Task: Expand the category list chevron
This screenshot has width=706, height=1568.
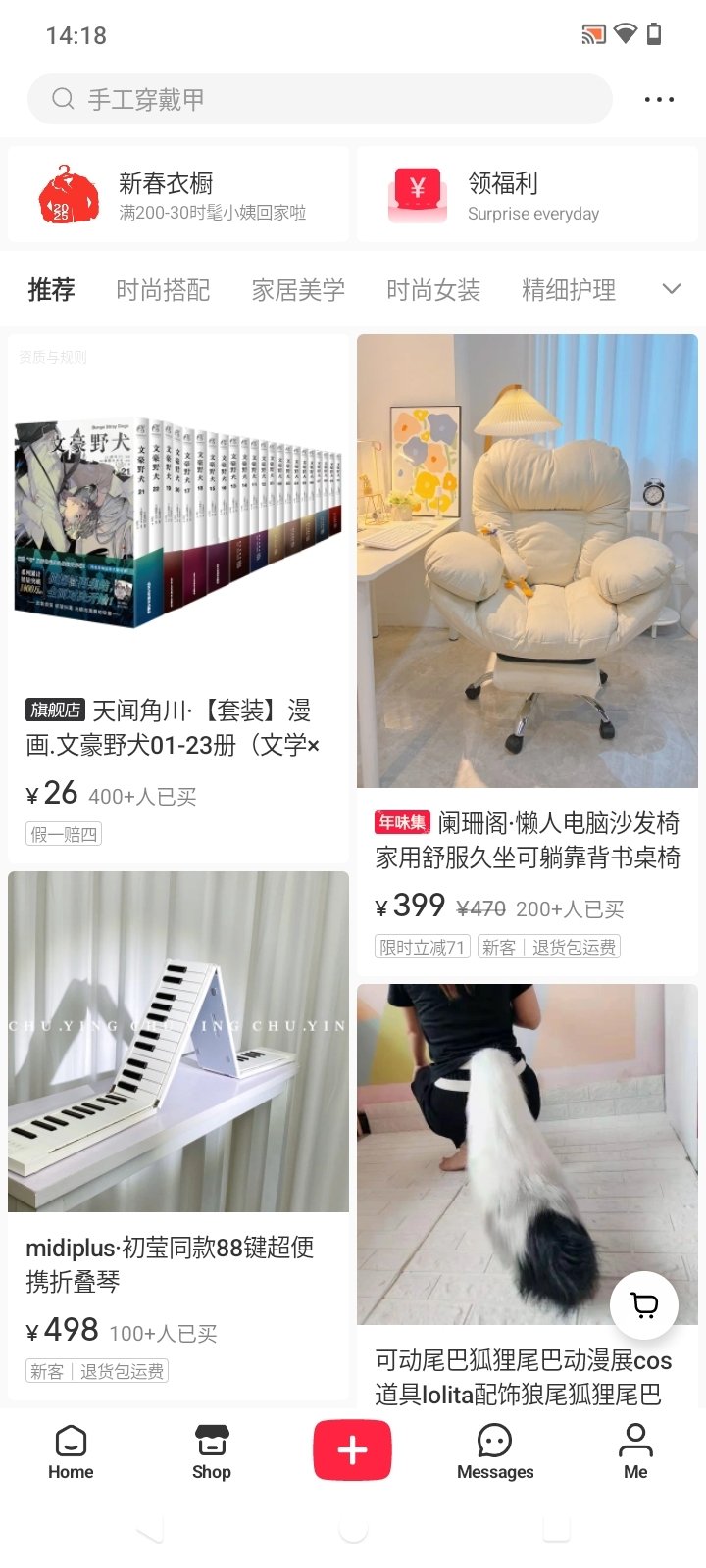Action: coord(672,289)
